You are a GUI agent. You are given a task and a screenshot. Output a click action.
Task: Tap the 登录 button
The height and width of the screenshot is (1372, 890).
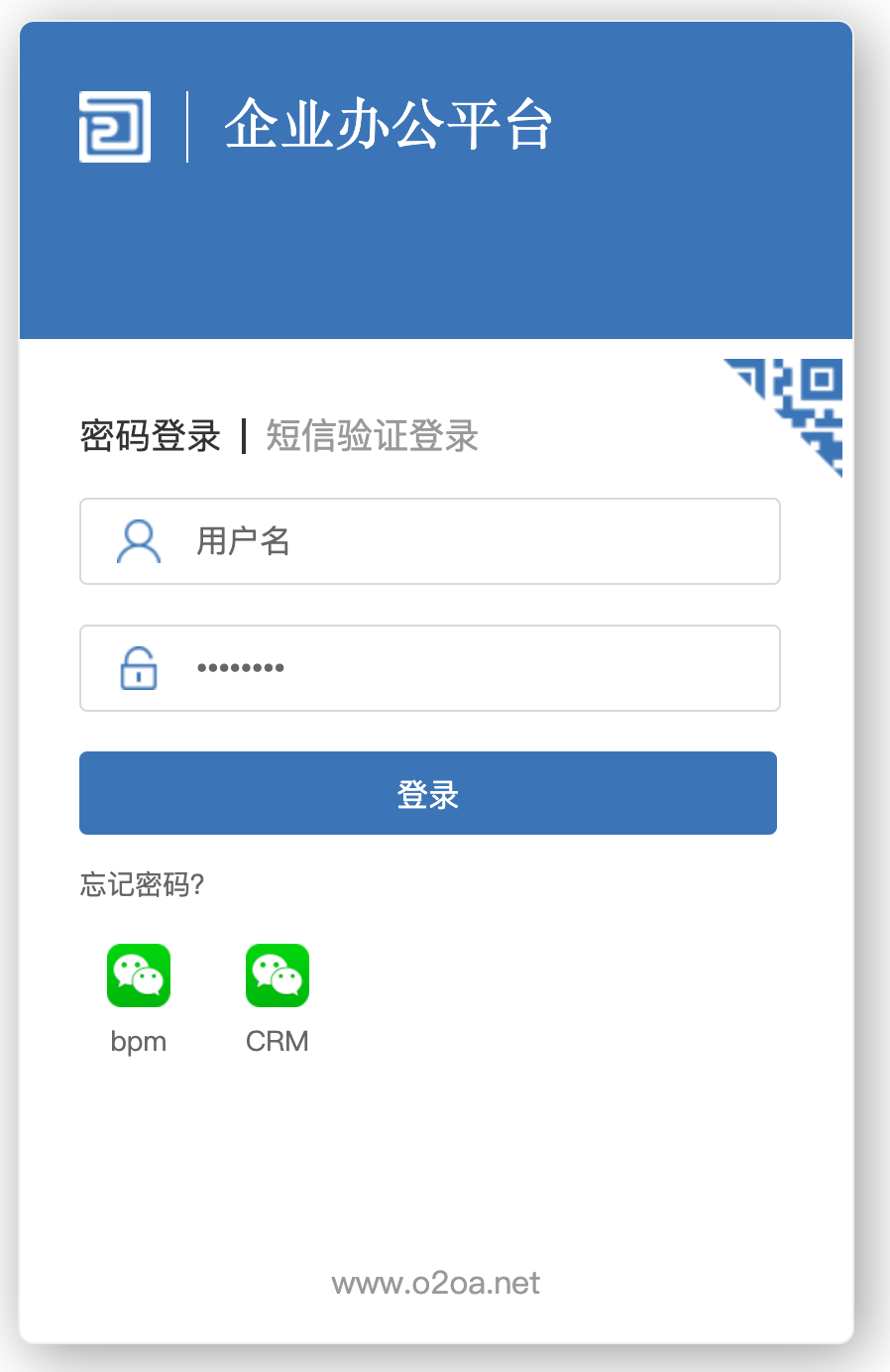click(428, 793)
